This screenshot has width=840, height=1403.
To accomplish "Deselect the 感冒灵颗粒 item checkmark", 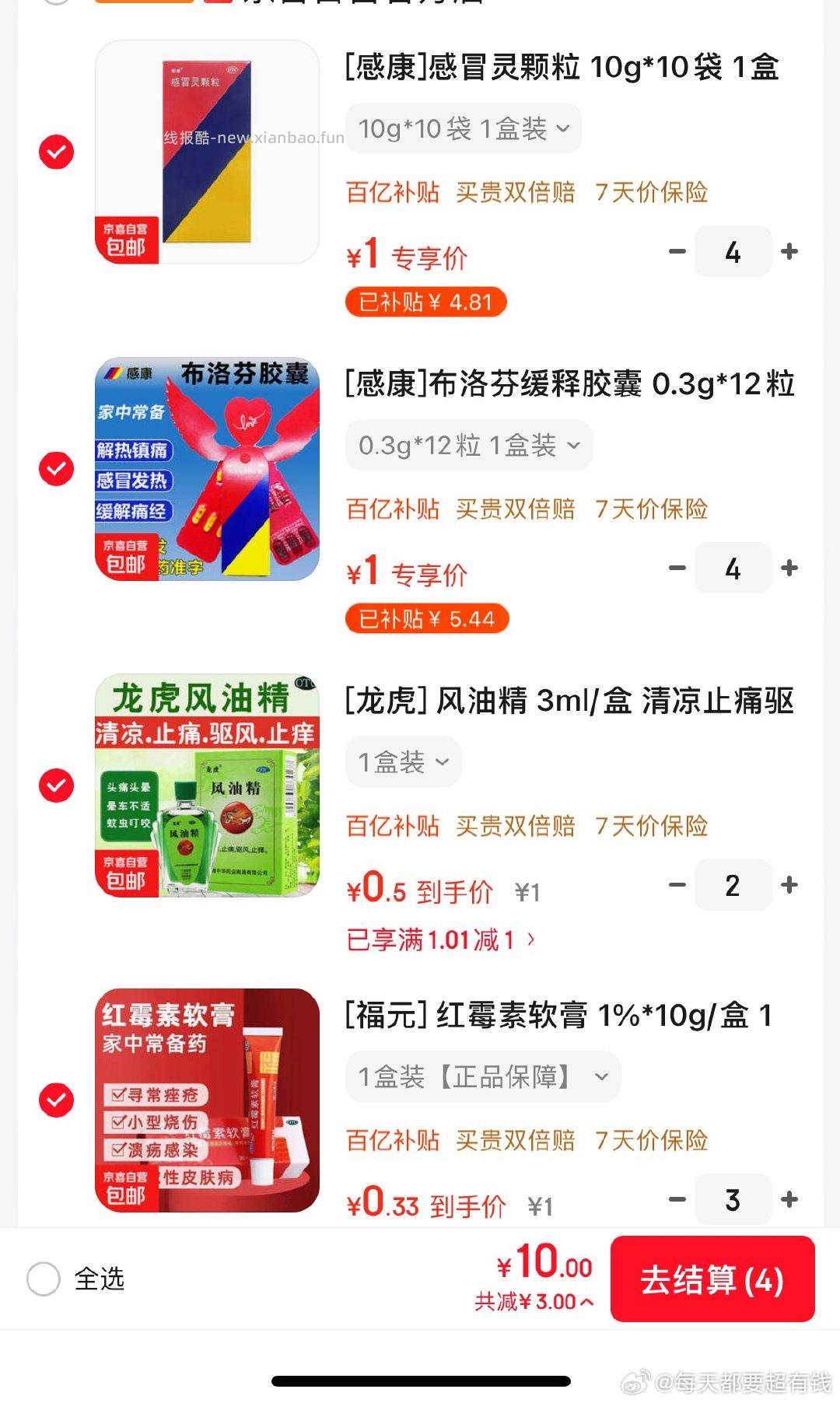I will 54,153.
